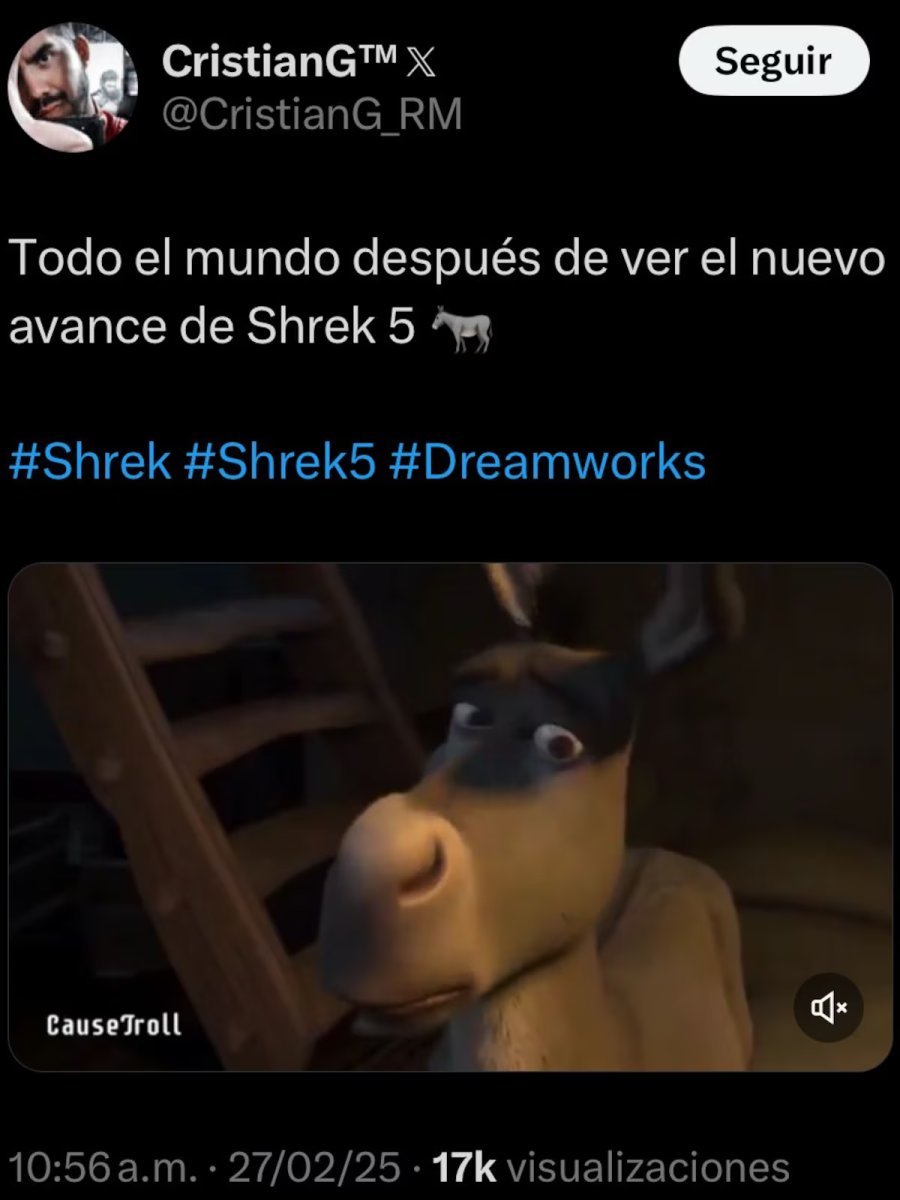Open the #Dreamworks hashtag
Viewport: 900px width, 1200px height.
point(547,464)
